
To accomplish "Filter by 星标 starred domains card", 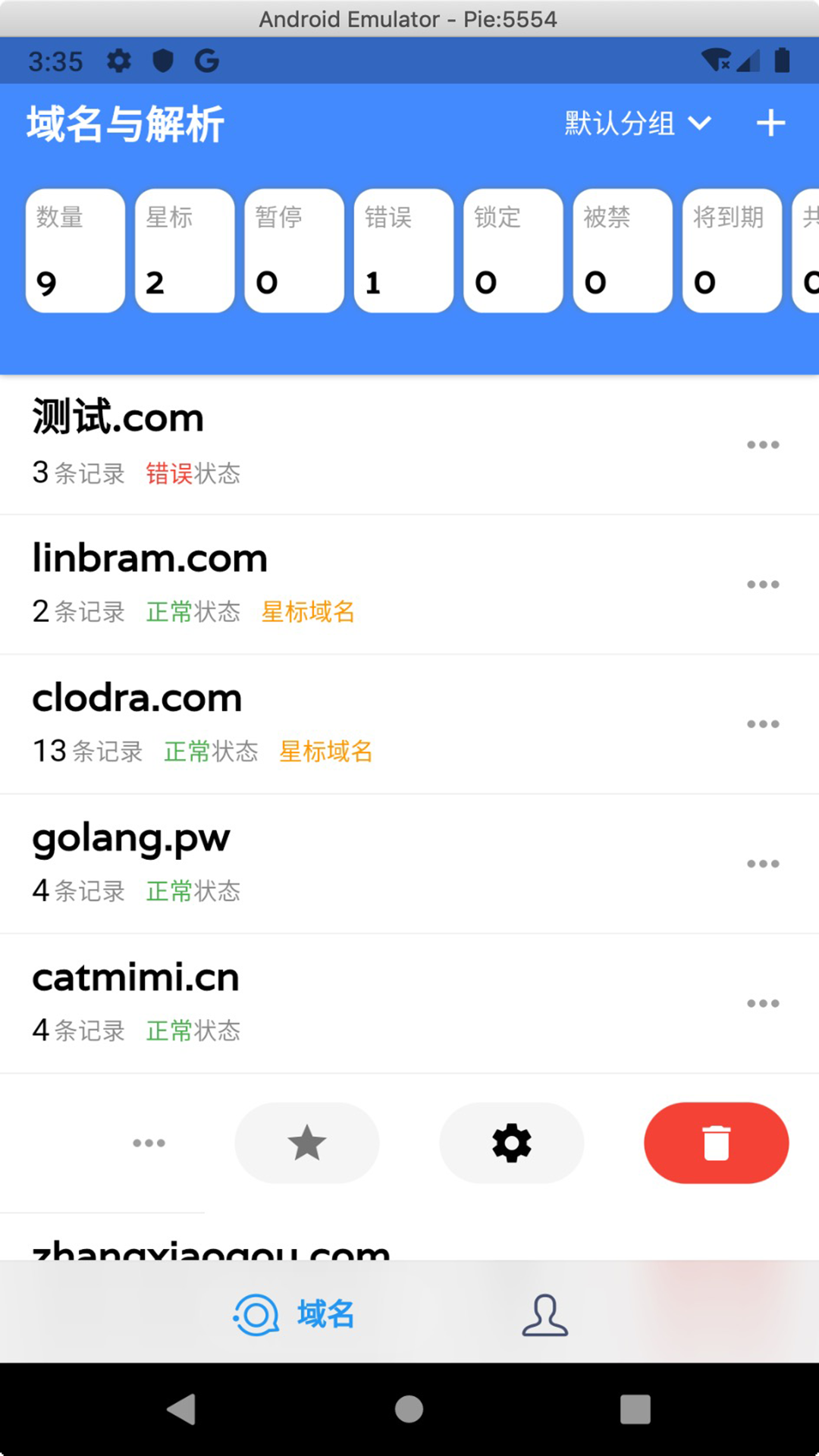I will [184, 250].
